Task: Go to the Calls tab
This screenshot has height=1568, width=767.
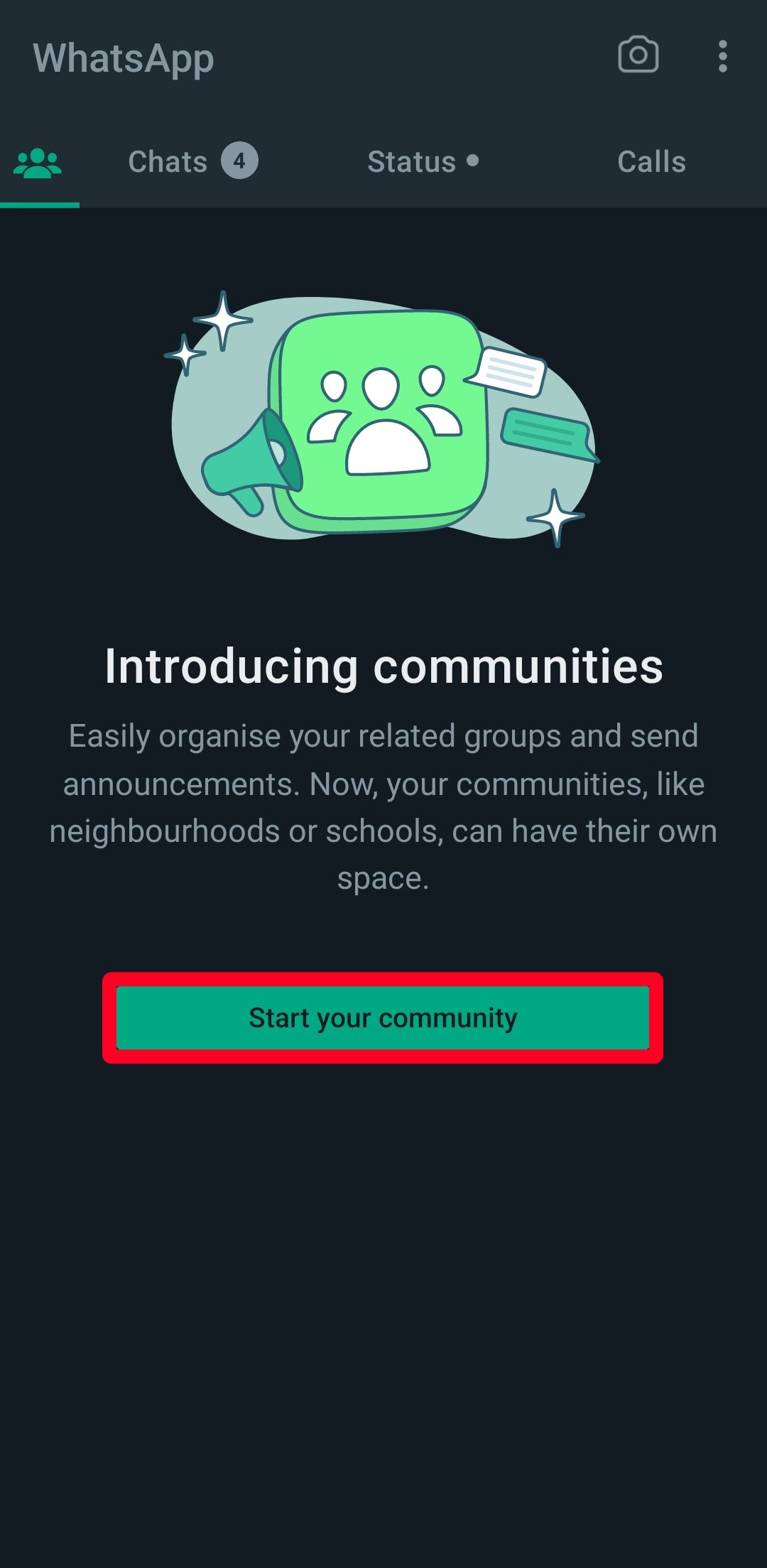Action: pyautogui.click(x=650, y=162)
